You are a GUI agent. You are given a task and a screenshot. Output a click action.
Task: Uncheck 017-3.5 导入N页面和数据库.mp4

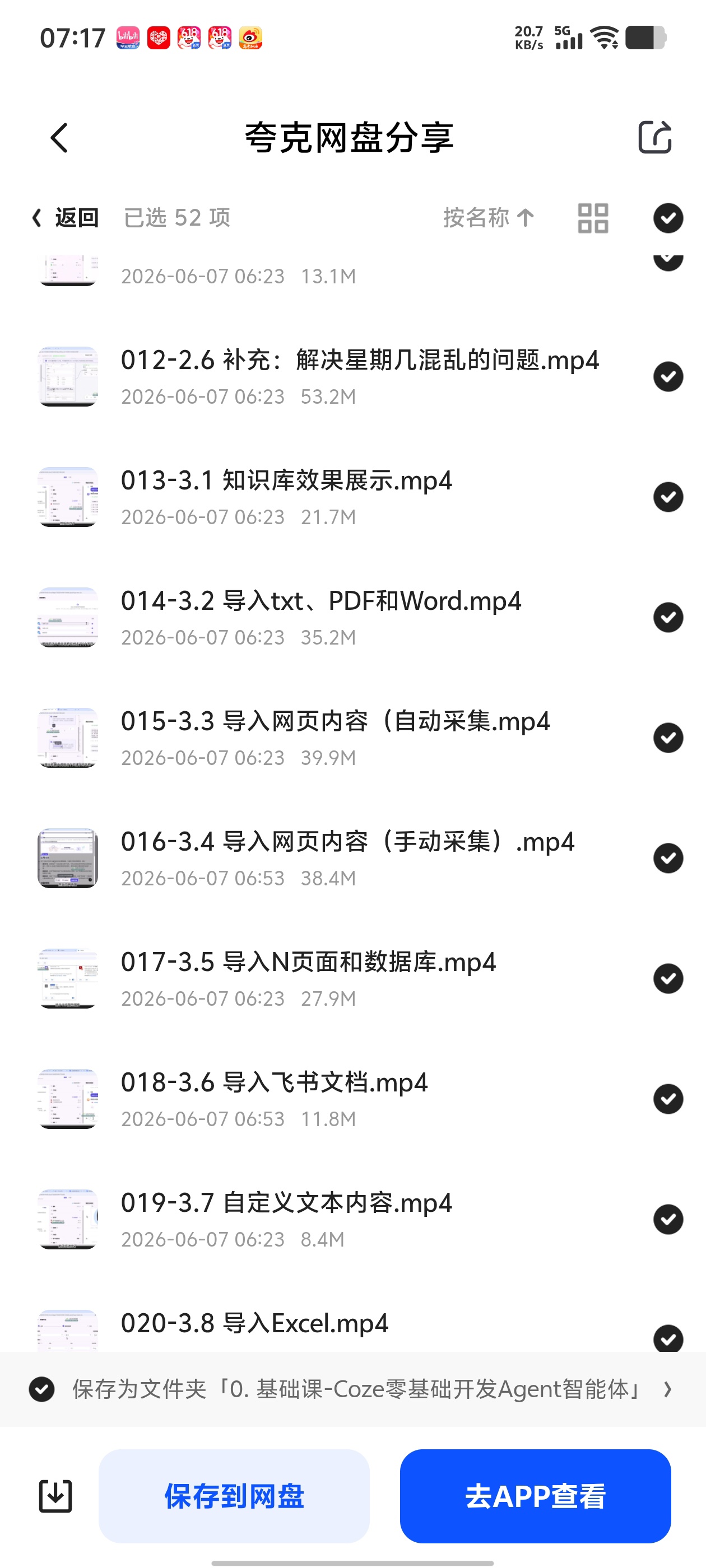(x=668, y=979)
